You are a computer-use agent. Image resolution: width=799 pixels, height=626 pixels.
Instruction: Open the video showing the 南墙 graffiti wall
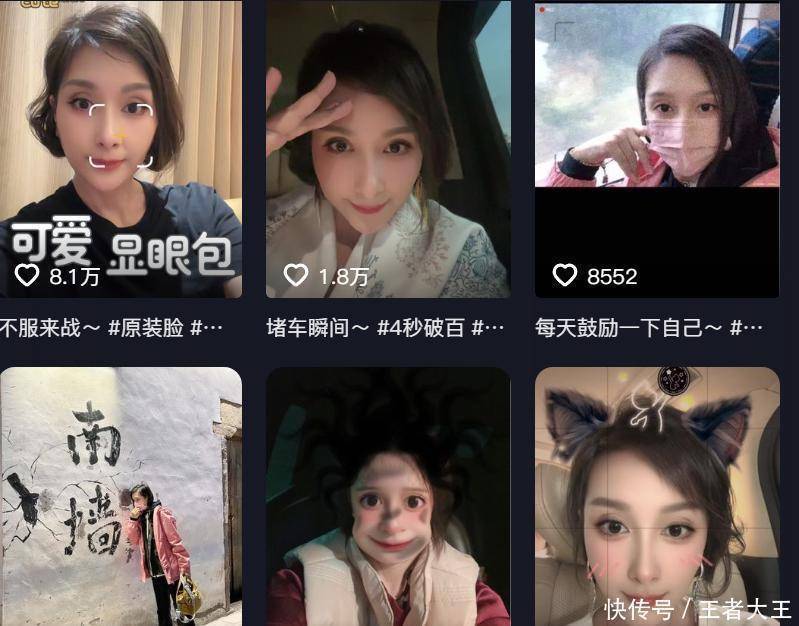120,497
